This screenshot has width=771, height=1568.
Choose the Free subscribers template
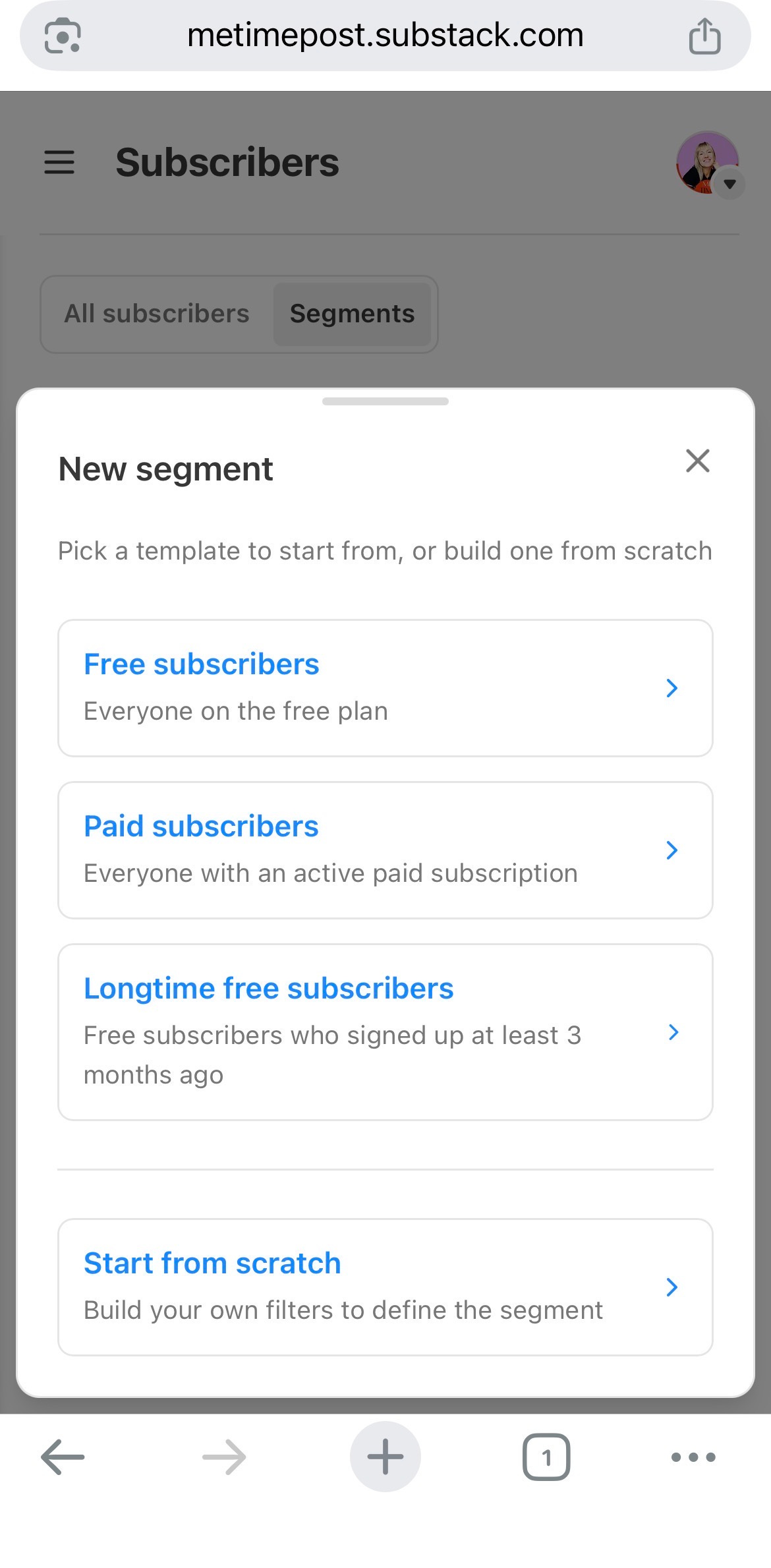coord(385,687)
